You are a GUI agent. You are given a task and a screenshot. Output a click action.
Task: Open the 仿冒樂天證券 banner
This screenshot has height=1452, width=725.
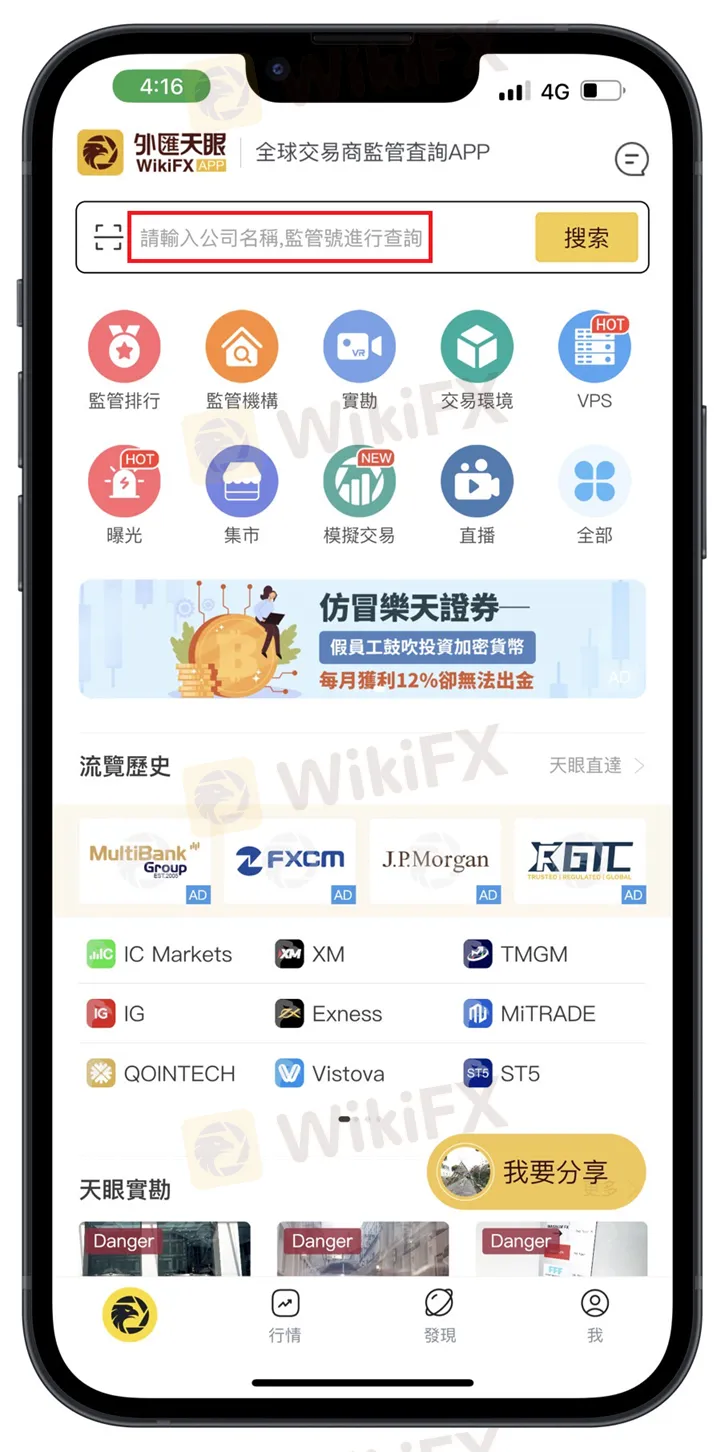click(362, 639)
